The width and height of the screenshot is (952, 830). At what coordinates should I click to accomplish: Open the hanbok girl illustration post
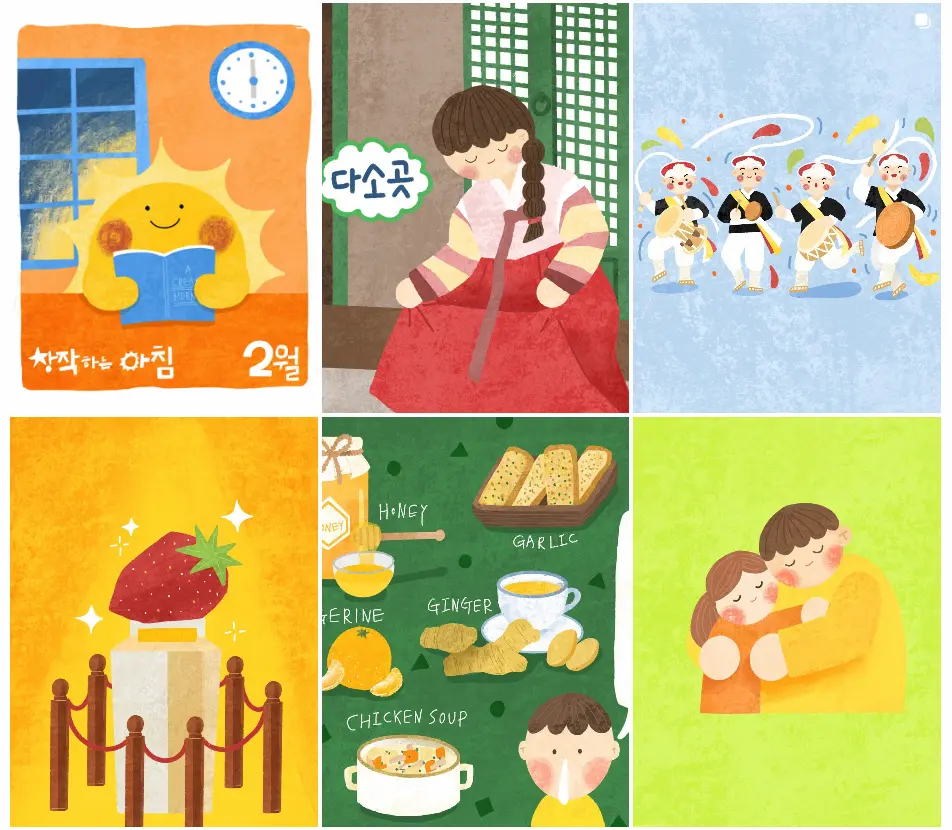coord(475,207)
